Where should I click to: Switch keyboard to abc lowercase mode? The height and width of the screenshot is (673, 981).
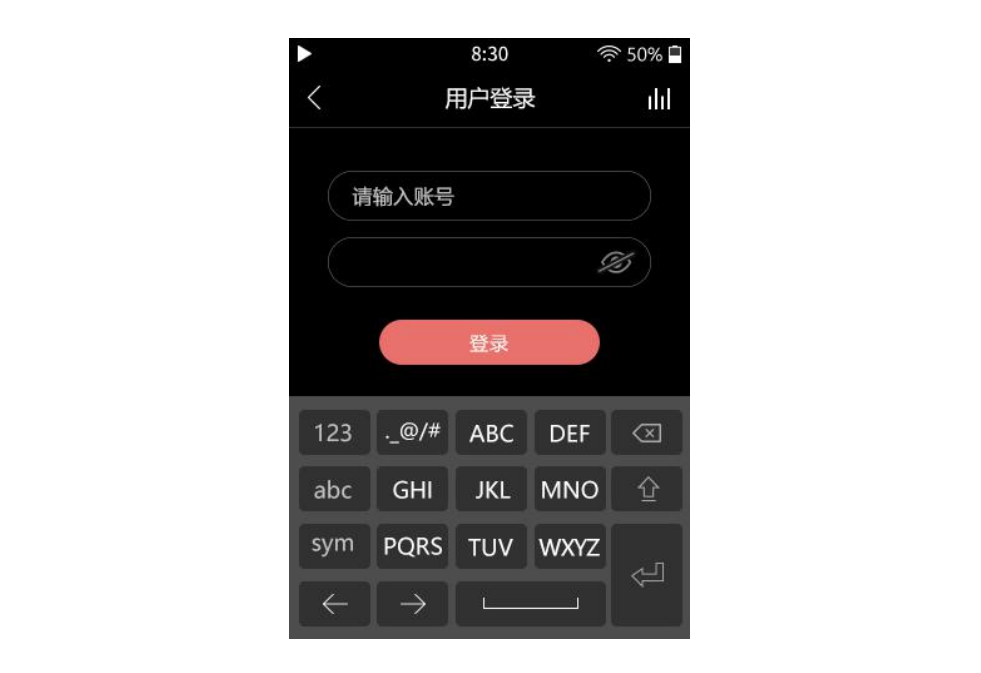[x=333, y=490]
